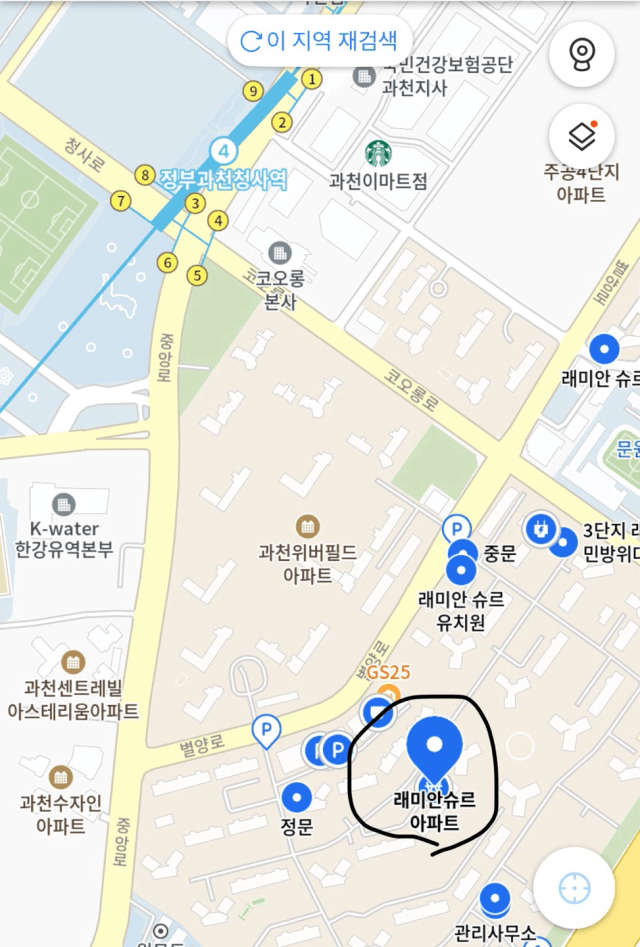The height and width of the screenshot is (947, 640).
Task: Select the 정부과천청사역 station marker
Action: [x=223, y=153]
